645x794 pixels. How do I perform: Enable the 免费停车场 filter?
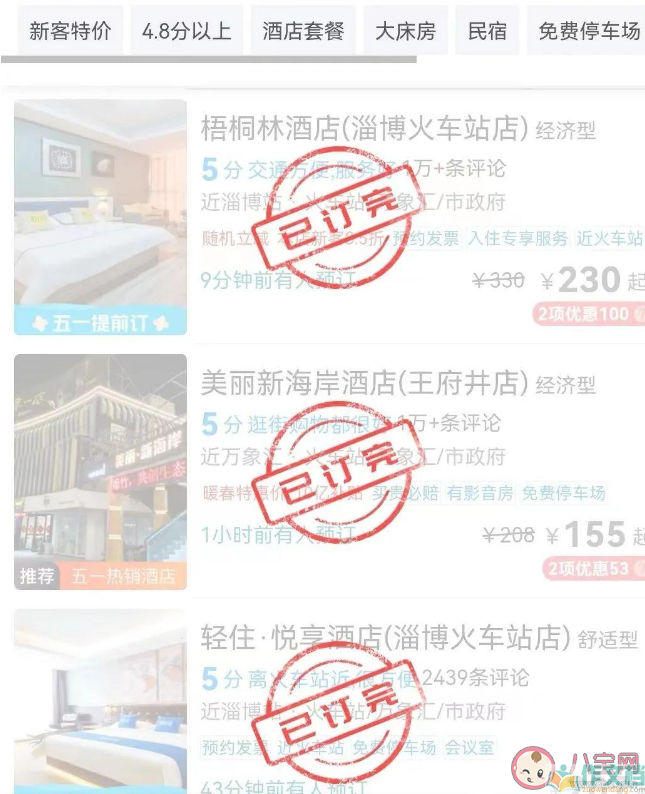coord(588,31)
